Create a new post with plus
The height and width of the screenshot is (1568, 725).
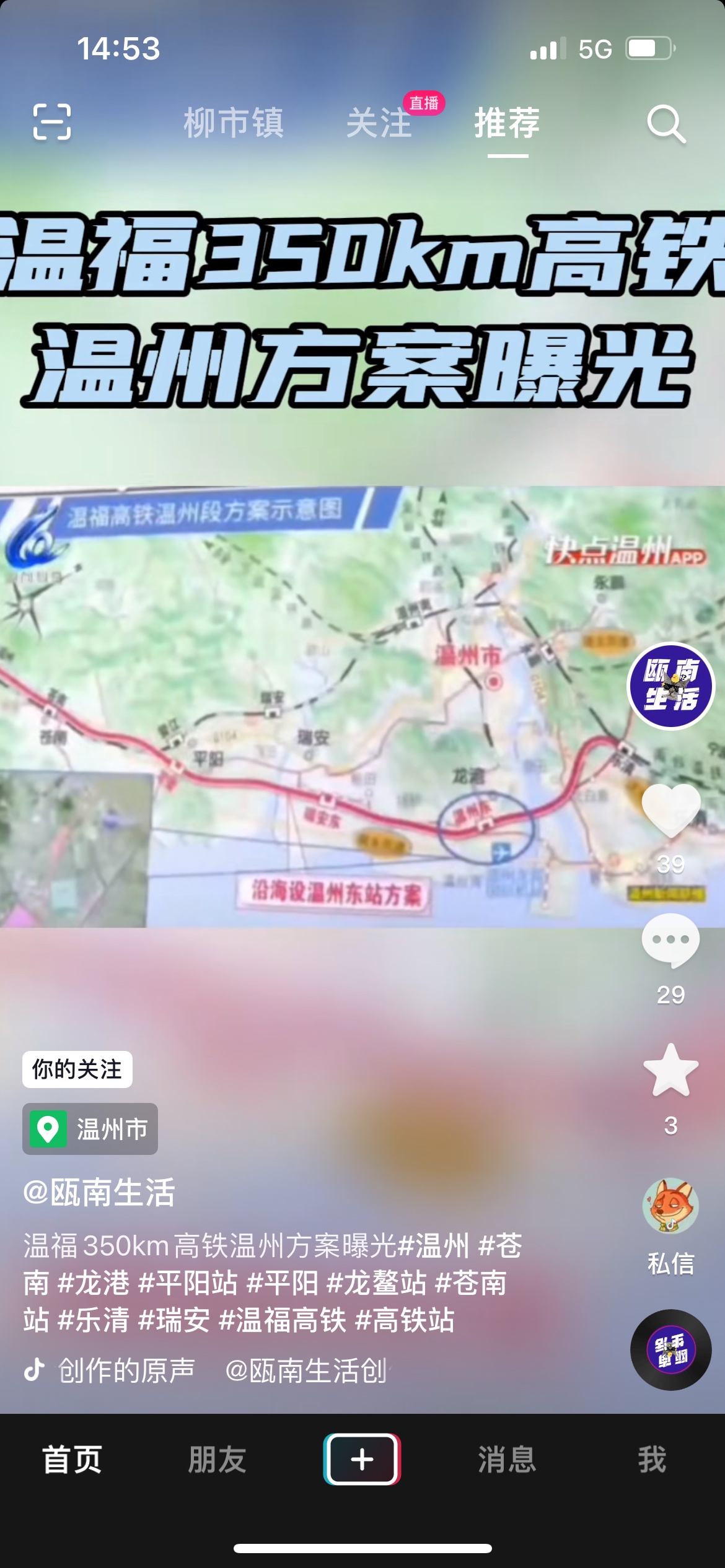(362, 1459)
